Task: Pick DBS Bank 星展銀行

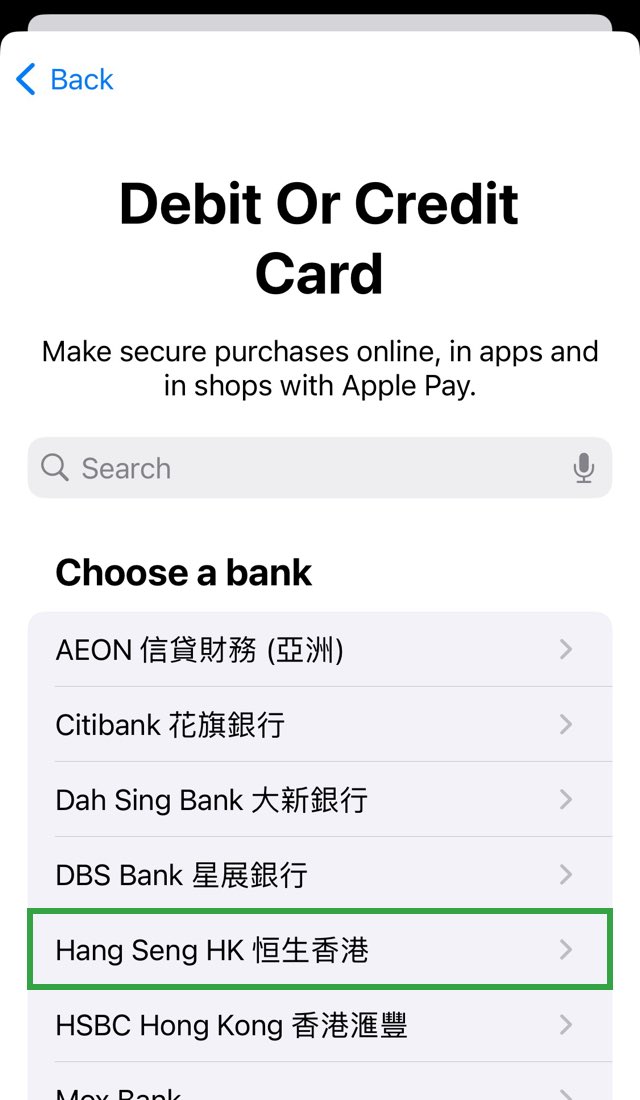Action: 320,874
